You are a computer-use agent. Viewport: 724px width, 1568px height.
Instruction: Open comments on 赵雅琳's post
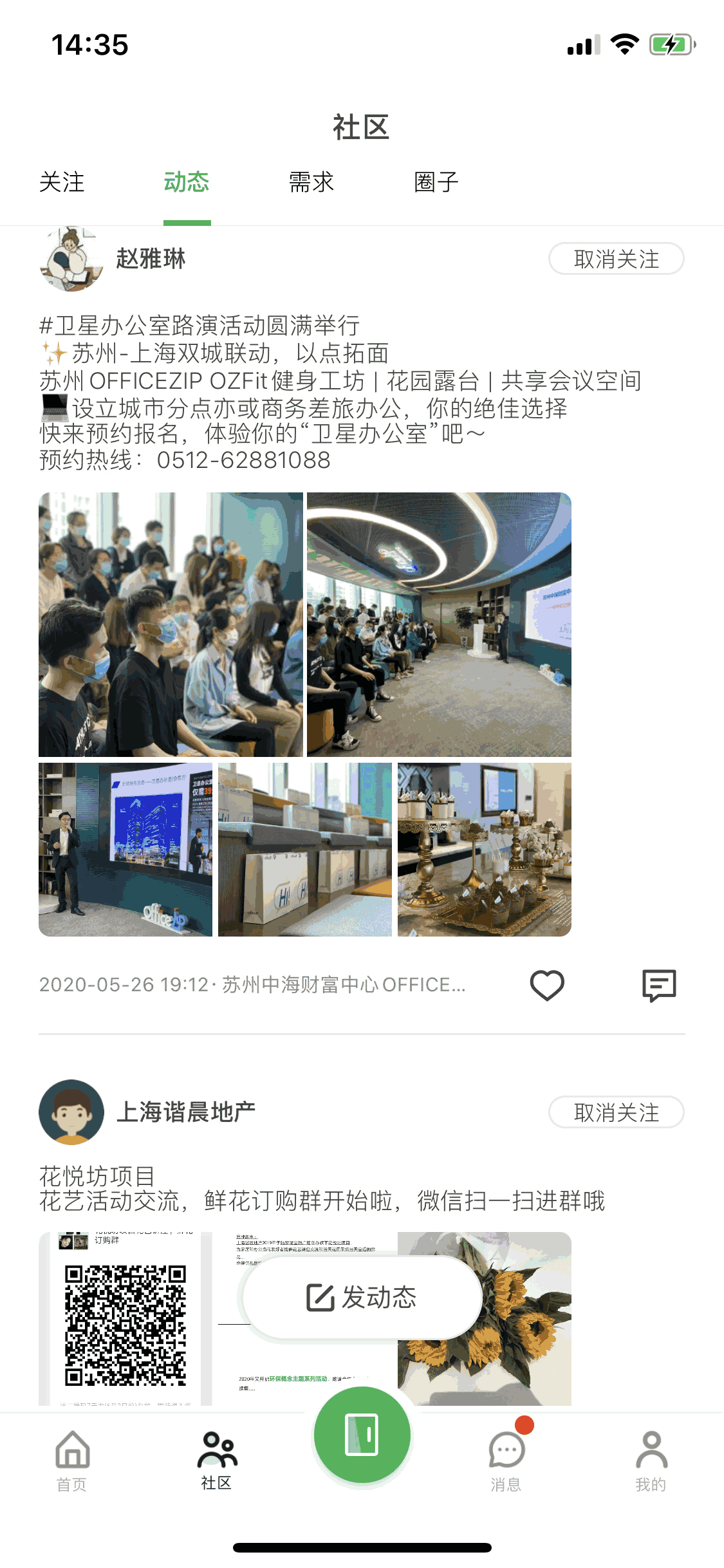click(x=659, y=985)
